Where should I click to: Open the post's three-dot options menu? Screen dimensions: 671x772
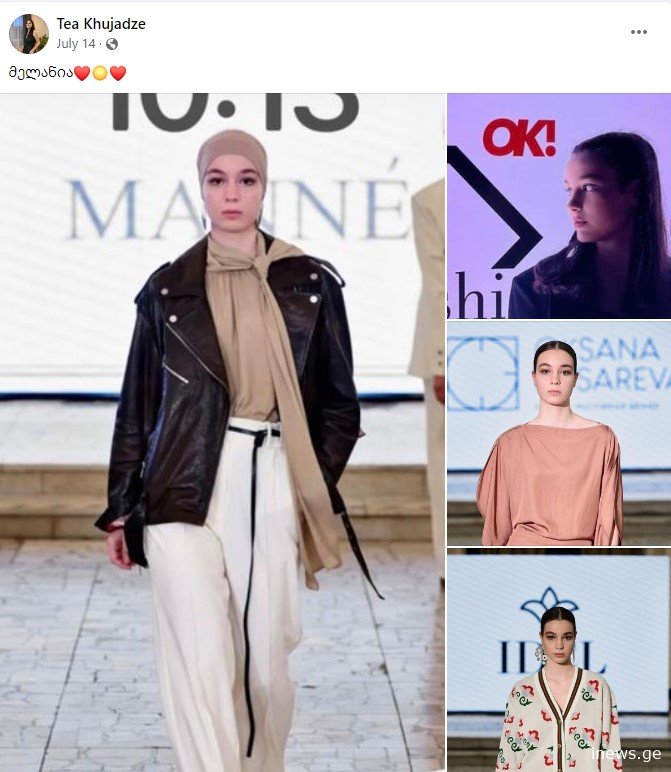(638, 32)
